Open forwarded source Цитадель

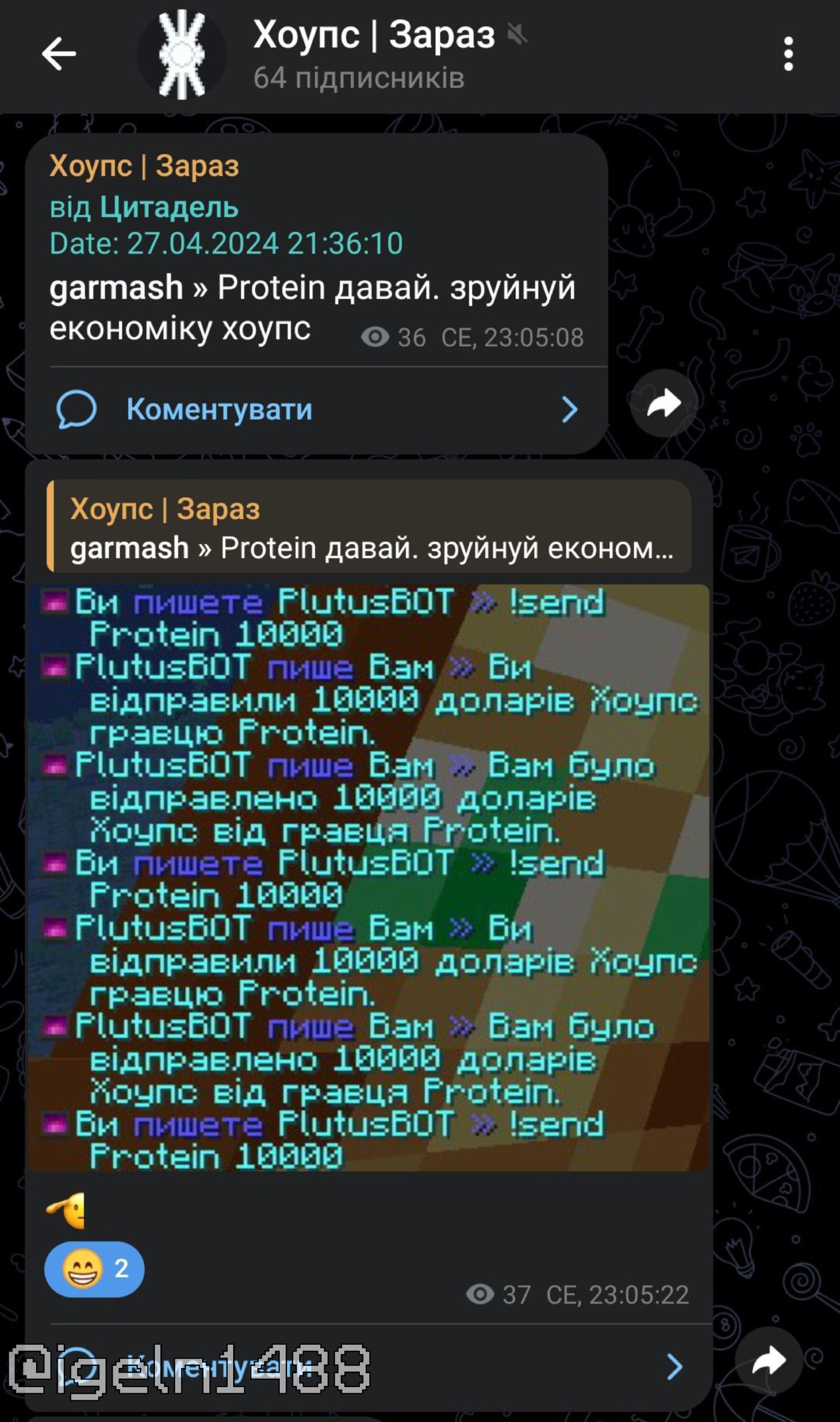pos(169,207)
